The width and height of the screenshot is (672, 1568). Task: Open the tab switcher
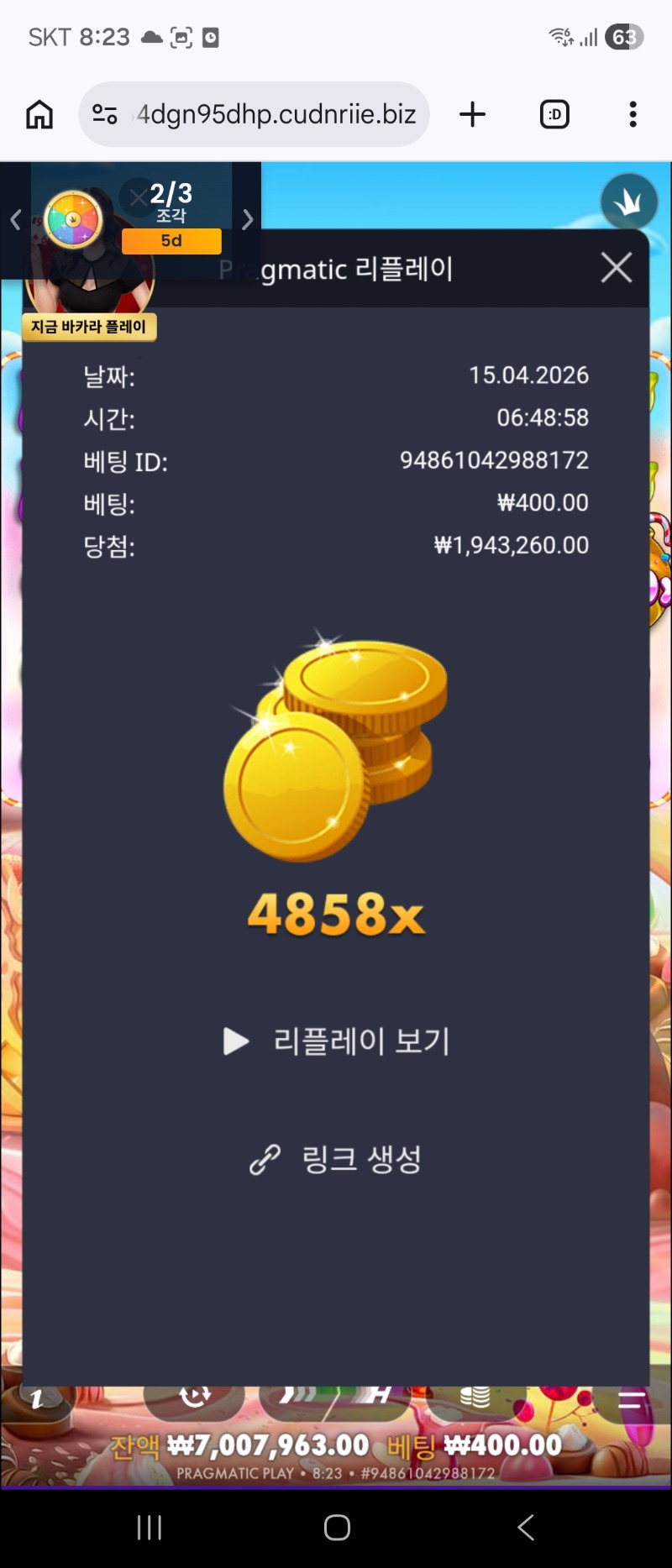point(554,114)
